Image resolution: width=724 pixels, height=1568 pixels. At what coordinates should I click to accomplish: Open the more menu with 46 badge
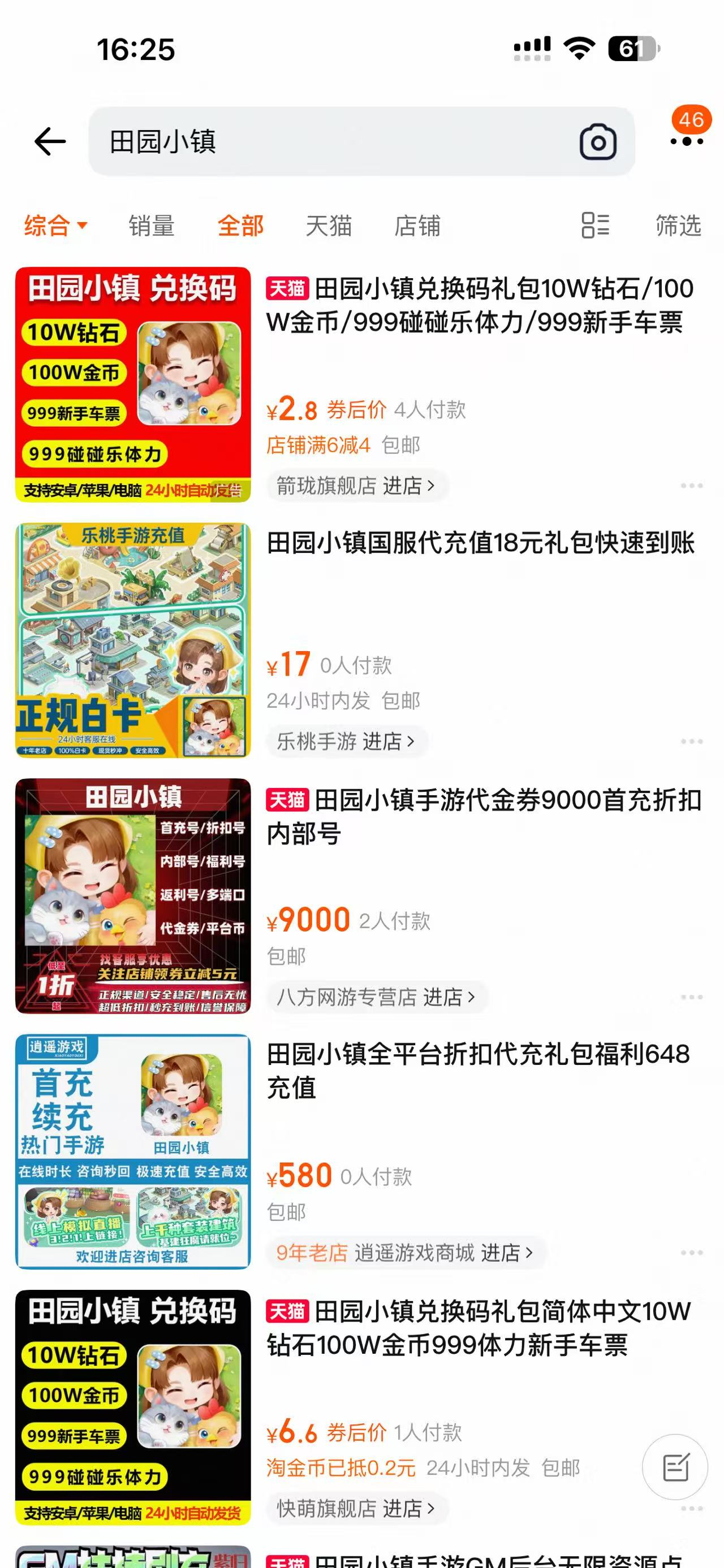[686, 141]
